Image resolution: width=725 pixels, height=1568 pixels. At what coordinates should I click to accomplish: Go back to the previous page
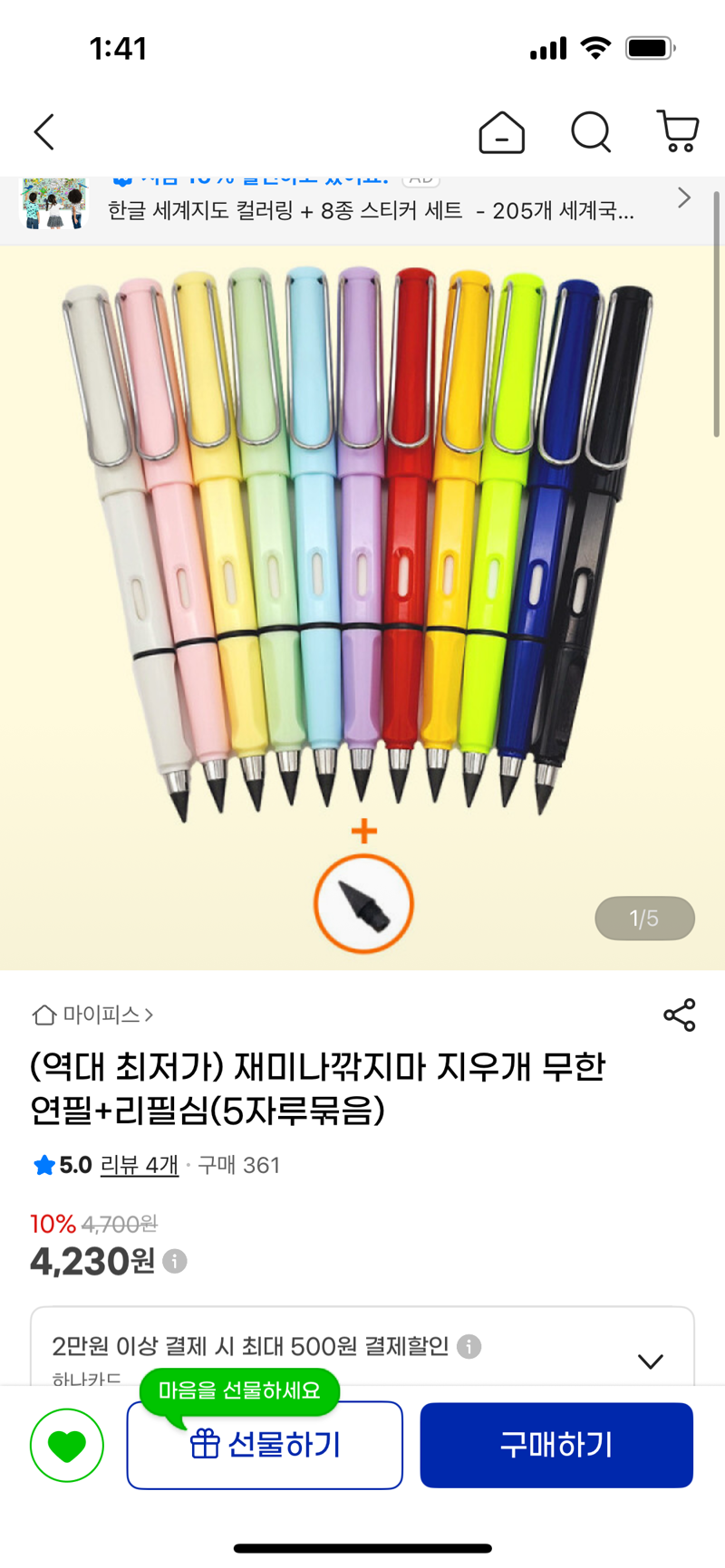pyautogui.click(x=44, y=132)
